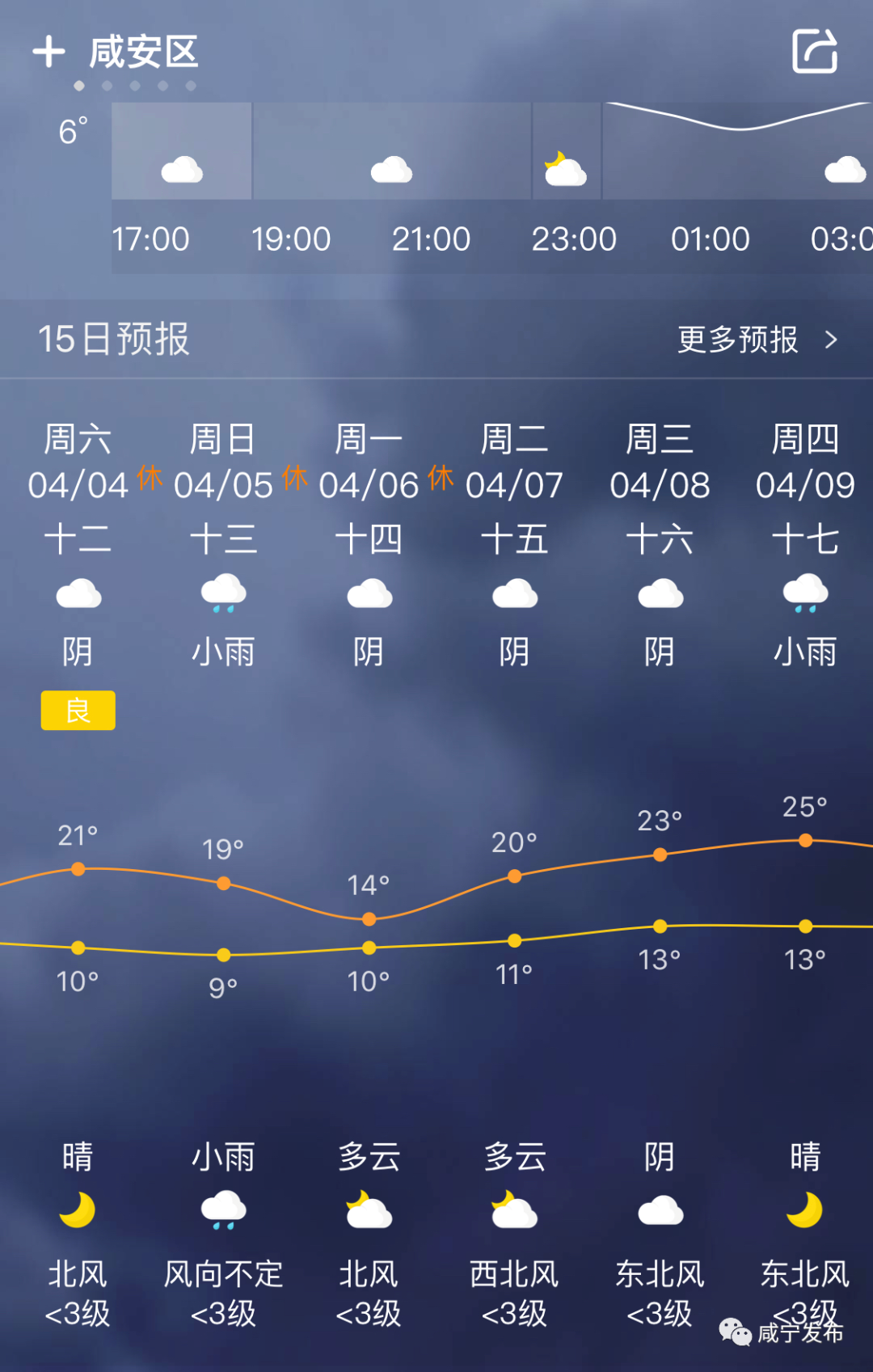Open 更多预报 for more forecasts

(756, 340)
